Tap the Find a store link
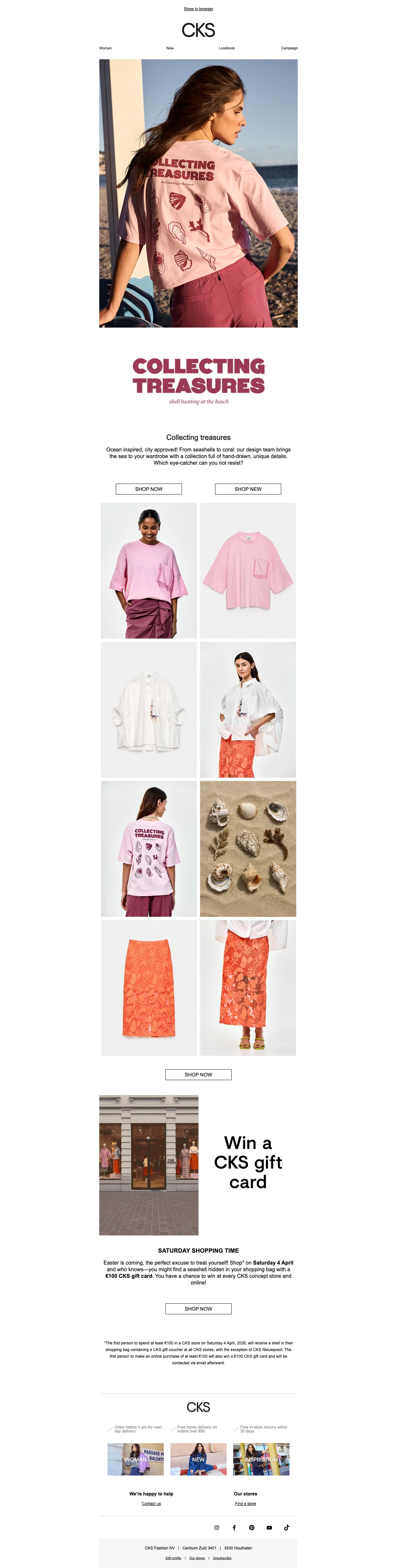This screenshot has width=397, height=1568. [x=245, y=1503]
